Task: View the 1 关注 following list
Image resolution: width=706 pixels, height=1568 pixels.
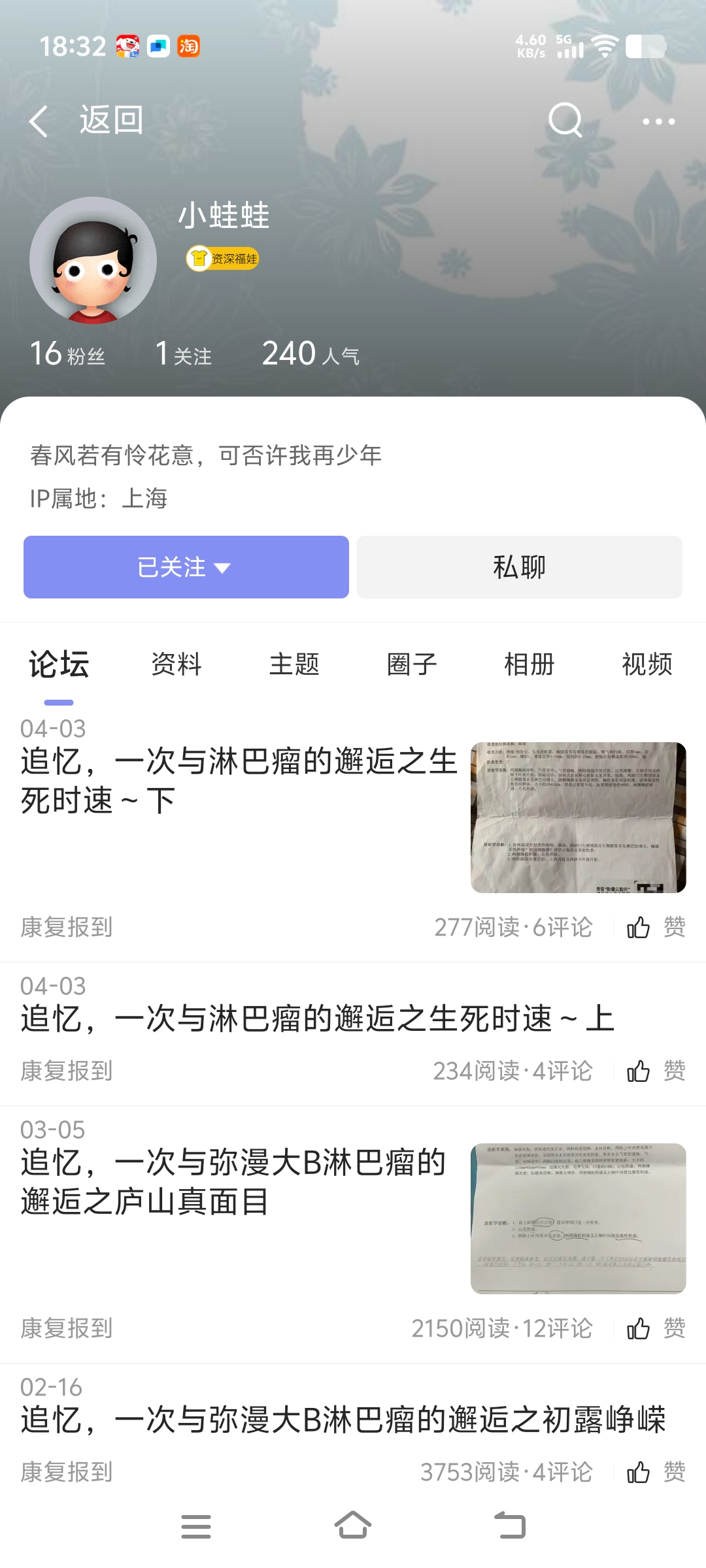Action: click(x=184, y=353)
